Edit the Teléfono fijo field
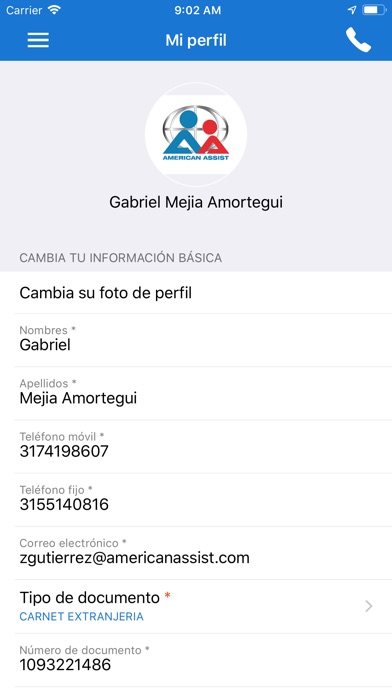The width and height of the screenshot is (392, 696). tap(196, 500)
